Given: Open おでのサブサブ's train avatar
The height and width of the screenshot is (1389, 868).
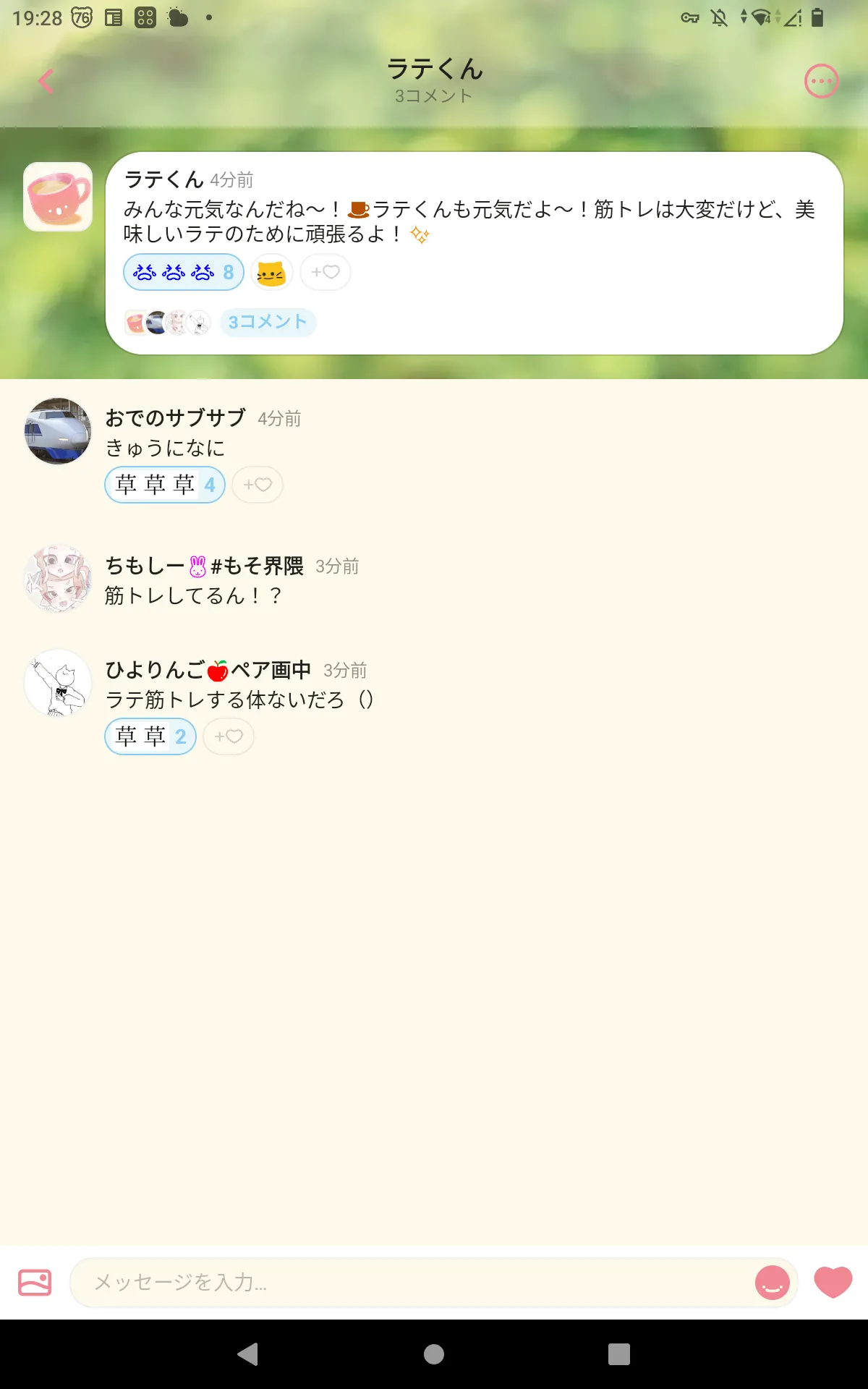Looking at the screenshot, I should (x=58, y=431).
